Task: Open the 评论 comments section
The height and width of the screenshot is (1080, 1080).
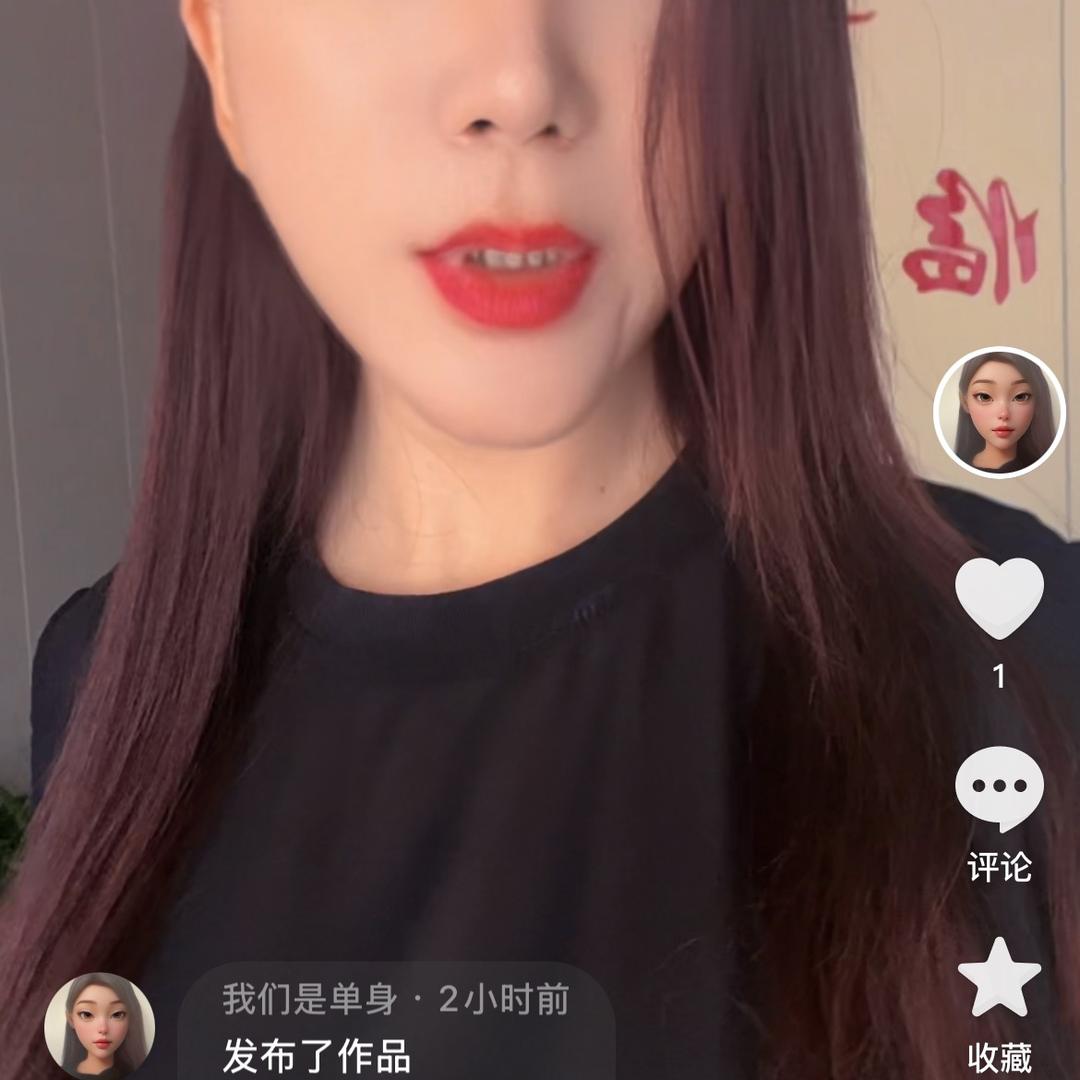Action: coord(999,789)
